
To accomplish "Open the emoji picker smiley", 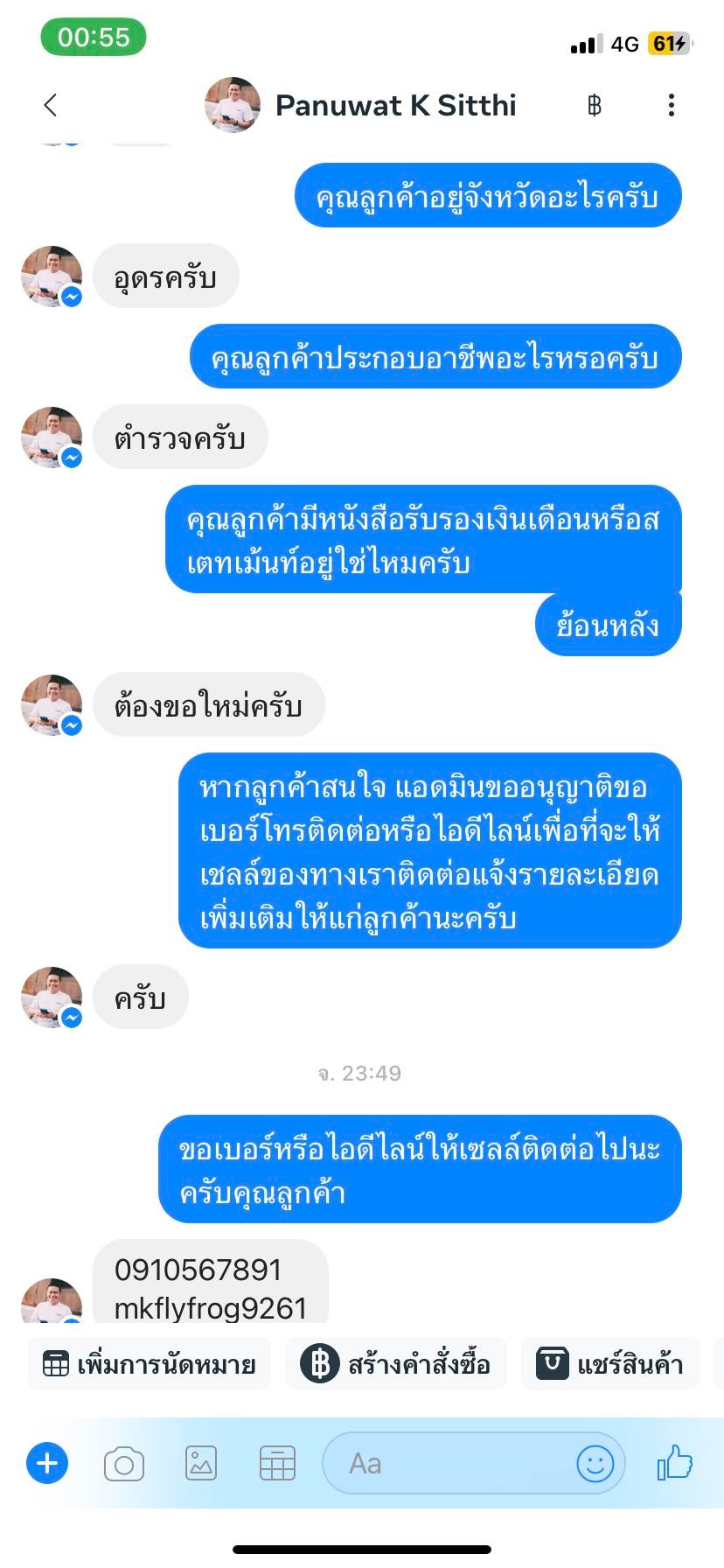I will (x=595, y=1463).
